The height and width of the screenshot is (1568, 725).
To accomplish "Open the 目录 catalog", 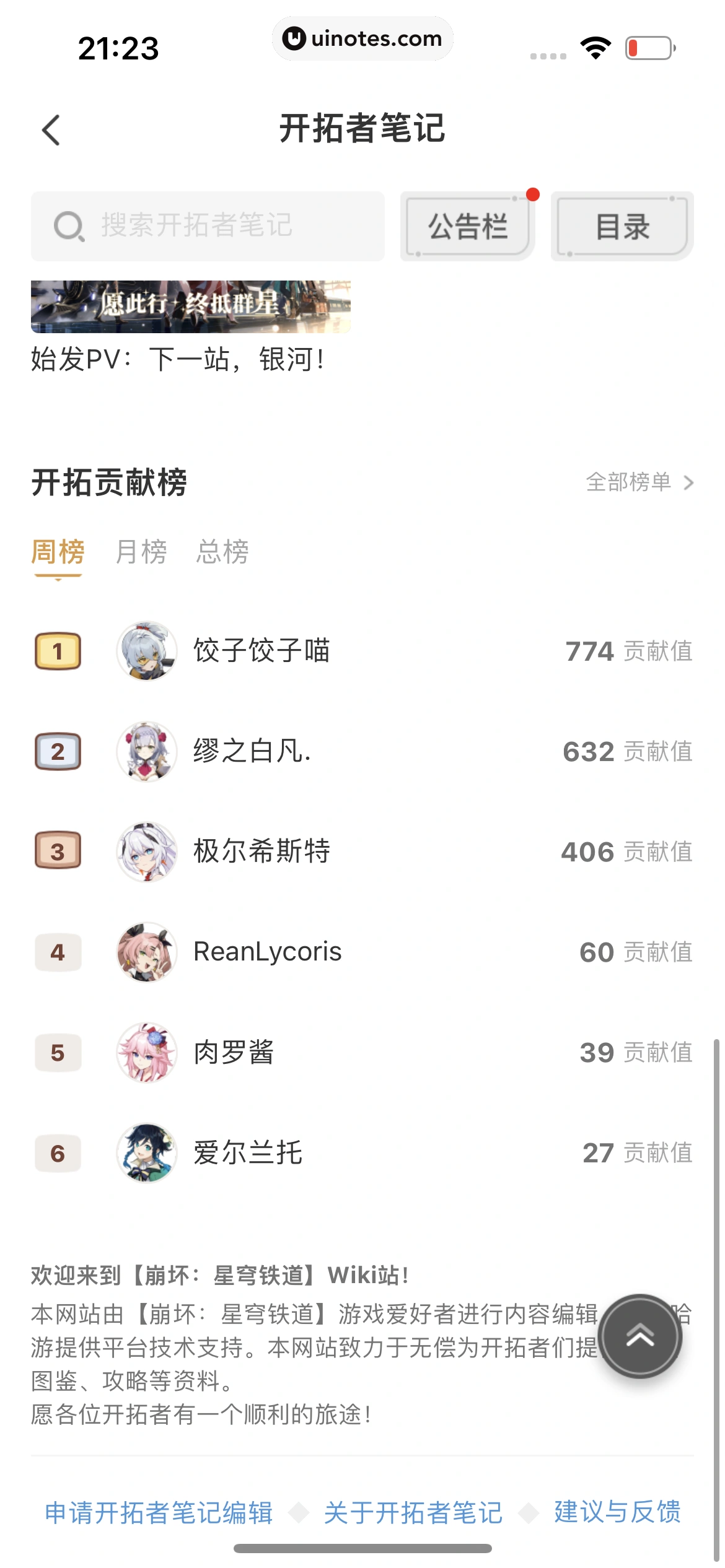I will click(622, 226).
